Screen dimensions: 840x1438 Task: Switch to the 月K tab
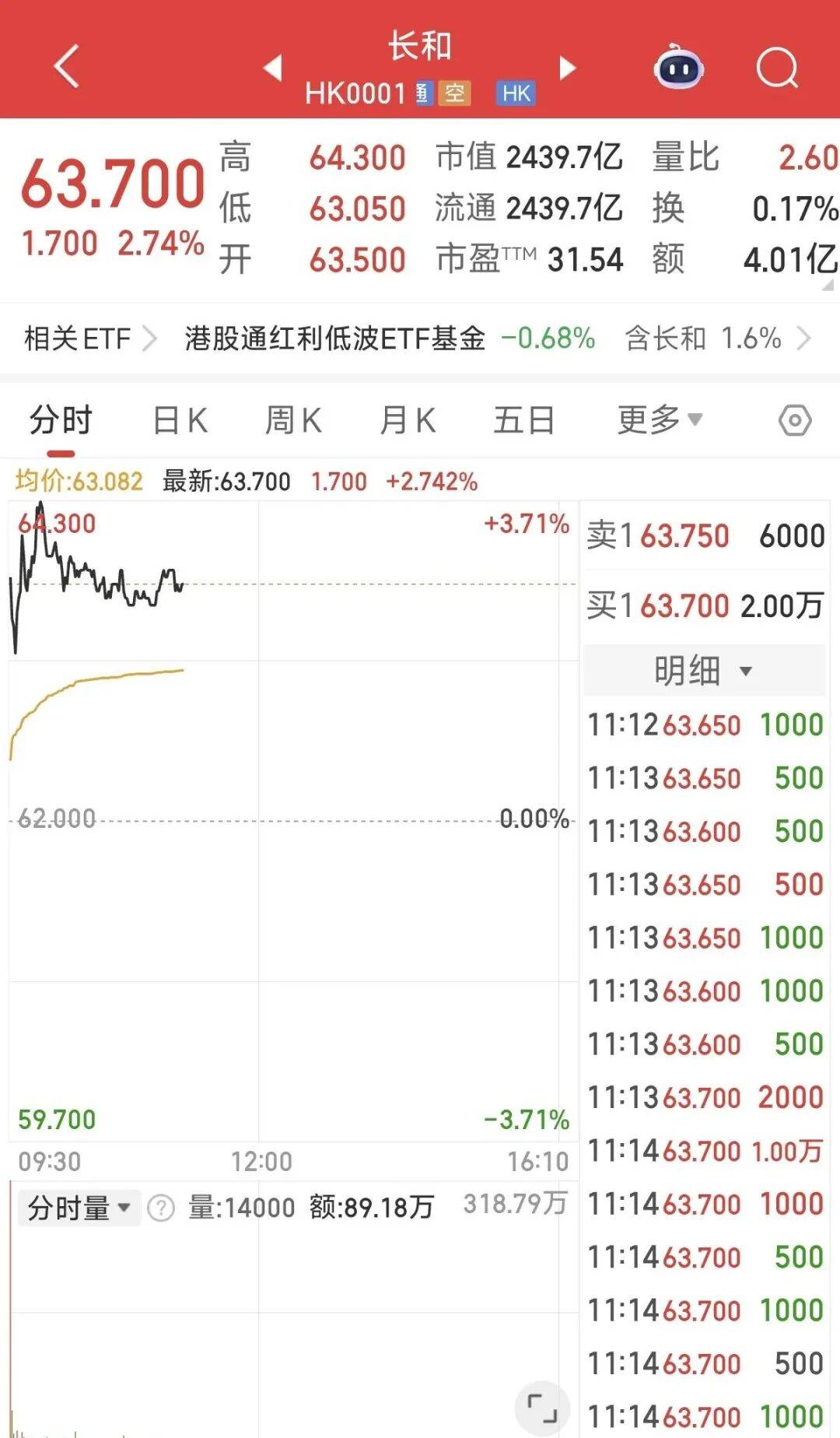coord(408,421)
